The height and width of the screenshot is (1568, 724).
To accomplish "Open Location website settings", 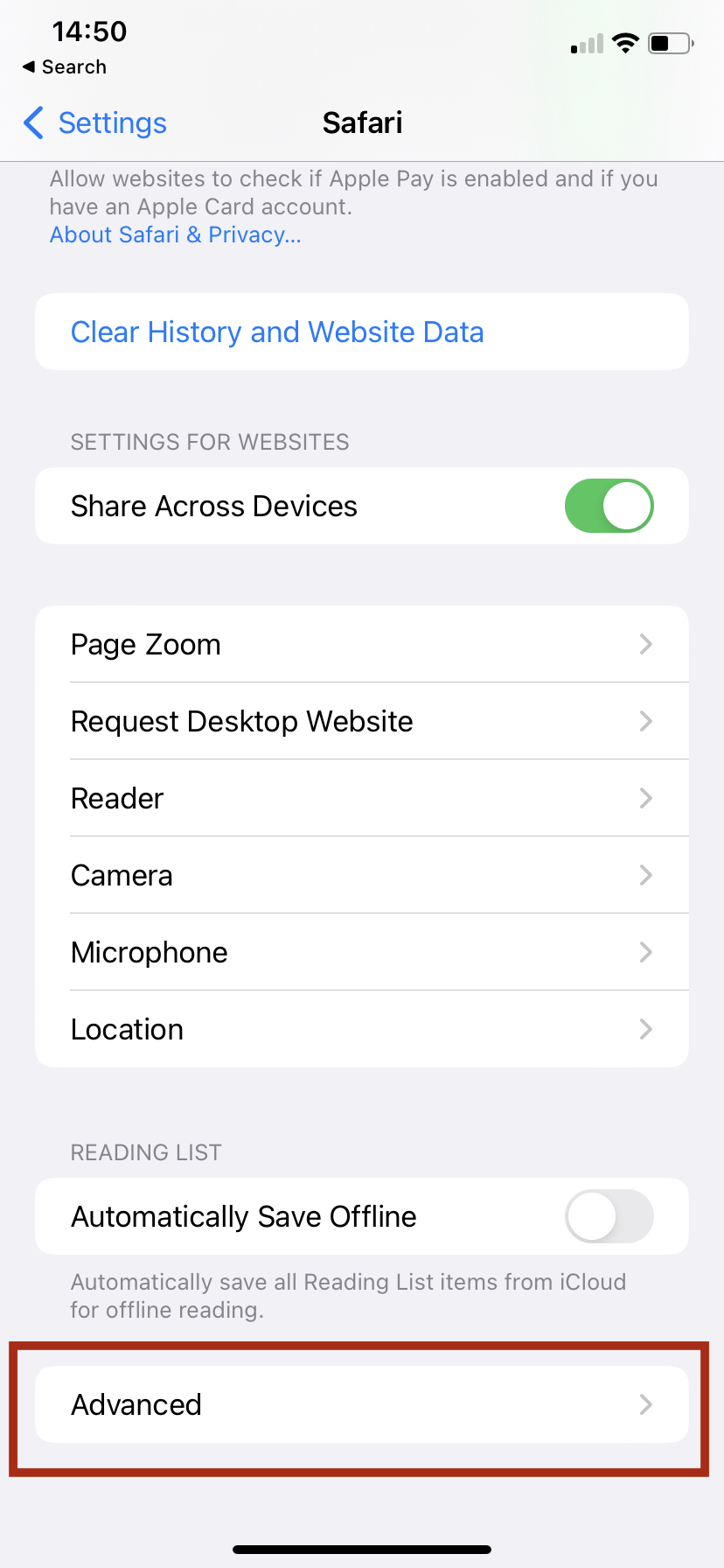I will (x=361, y=1030).
